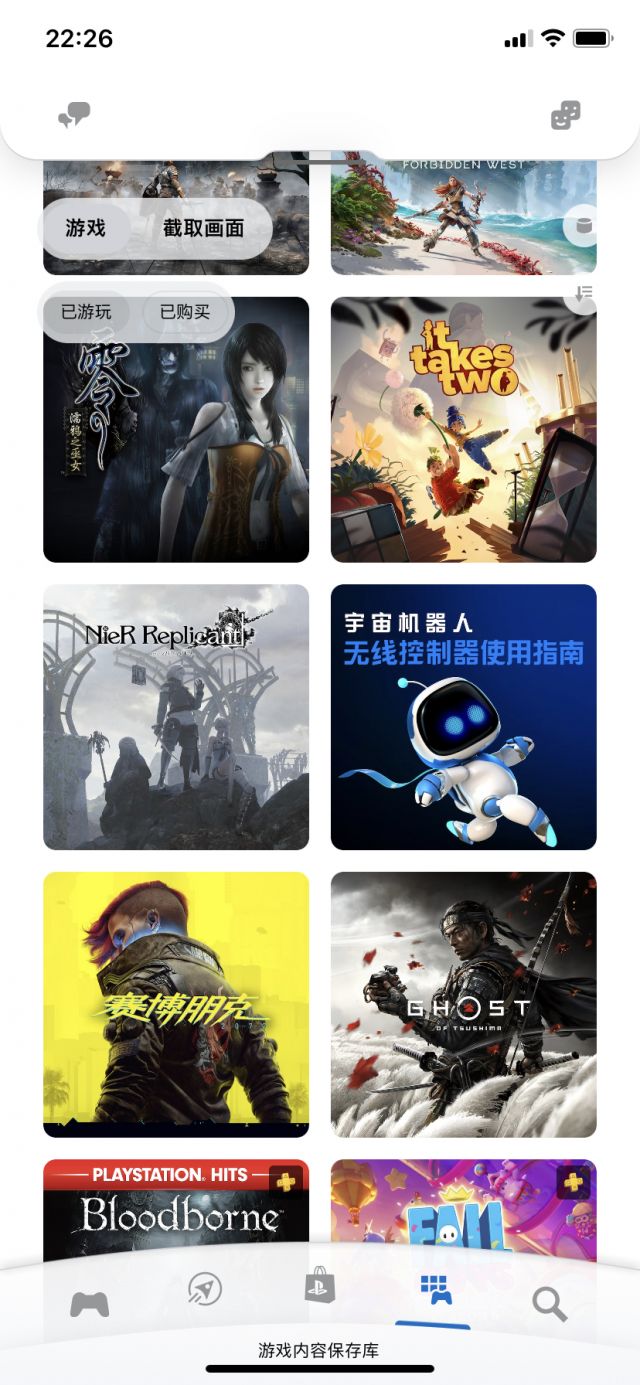
Task: Switch to the 截取画面 tab
Action: point(203,228)
